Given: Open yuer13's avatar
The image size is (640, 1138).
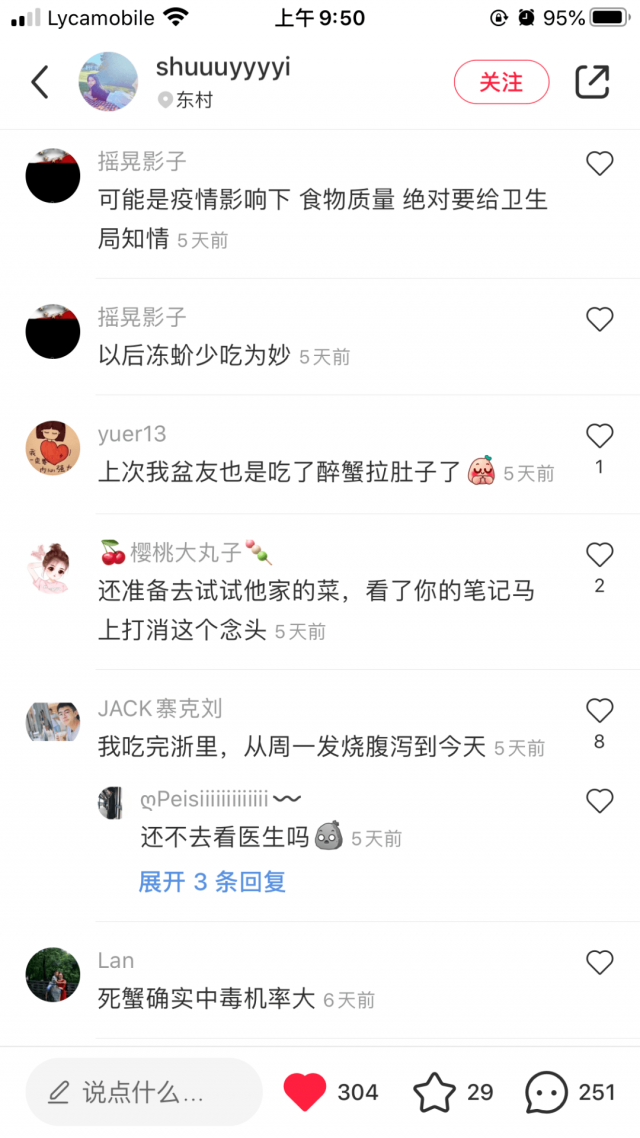Looking at the screenshot, I should click(x=52, y=450).
